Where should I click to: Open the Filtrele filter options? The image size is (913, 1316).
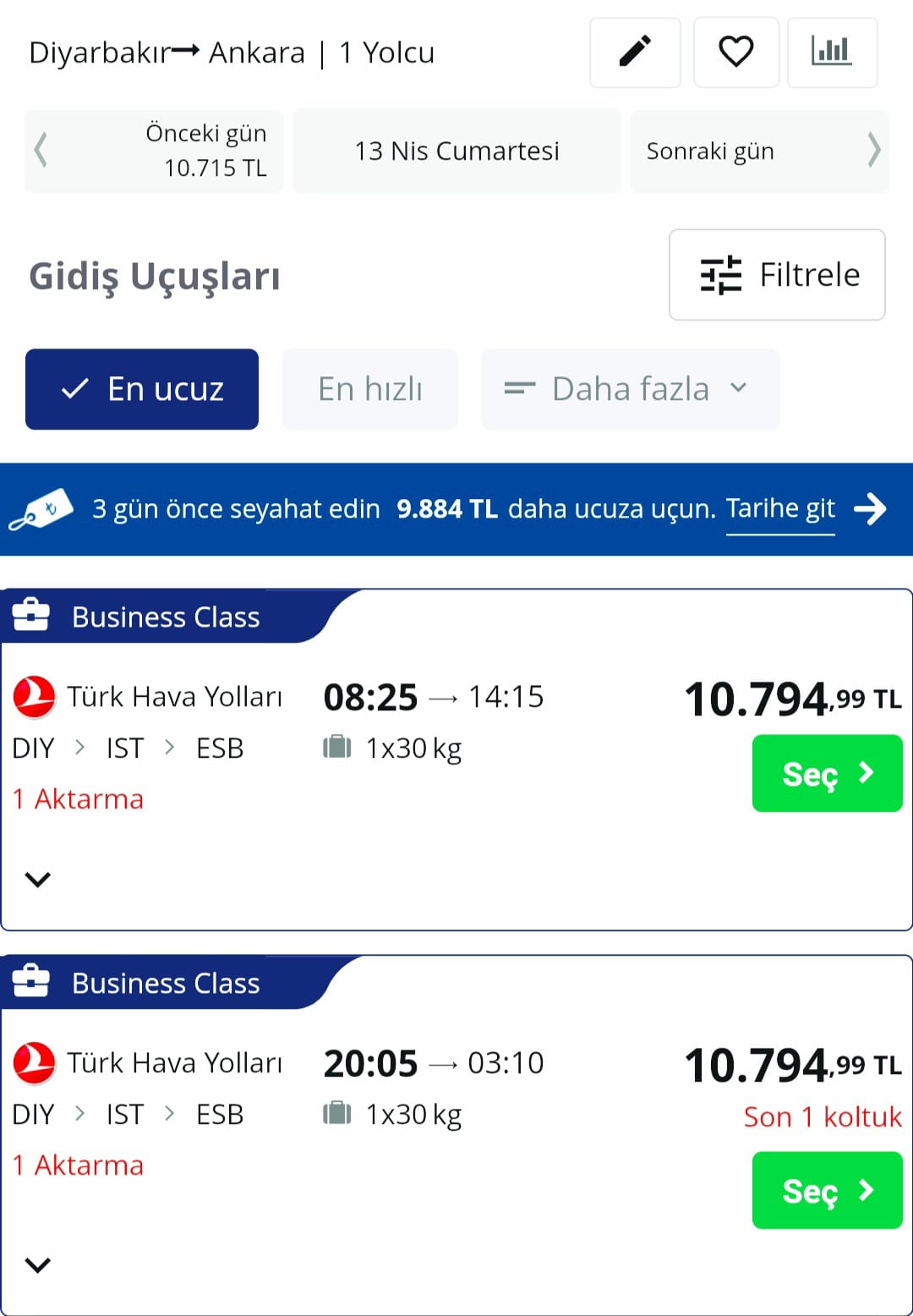point(777,275)
